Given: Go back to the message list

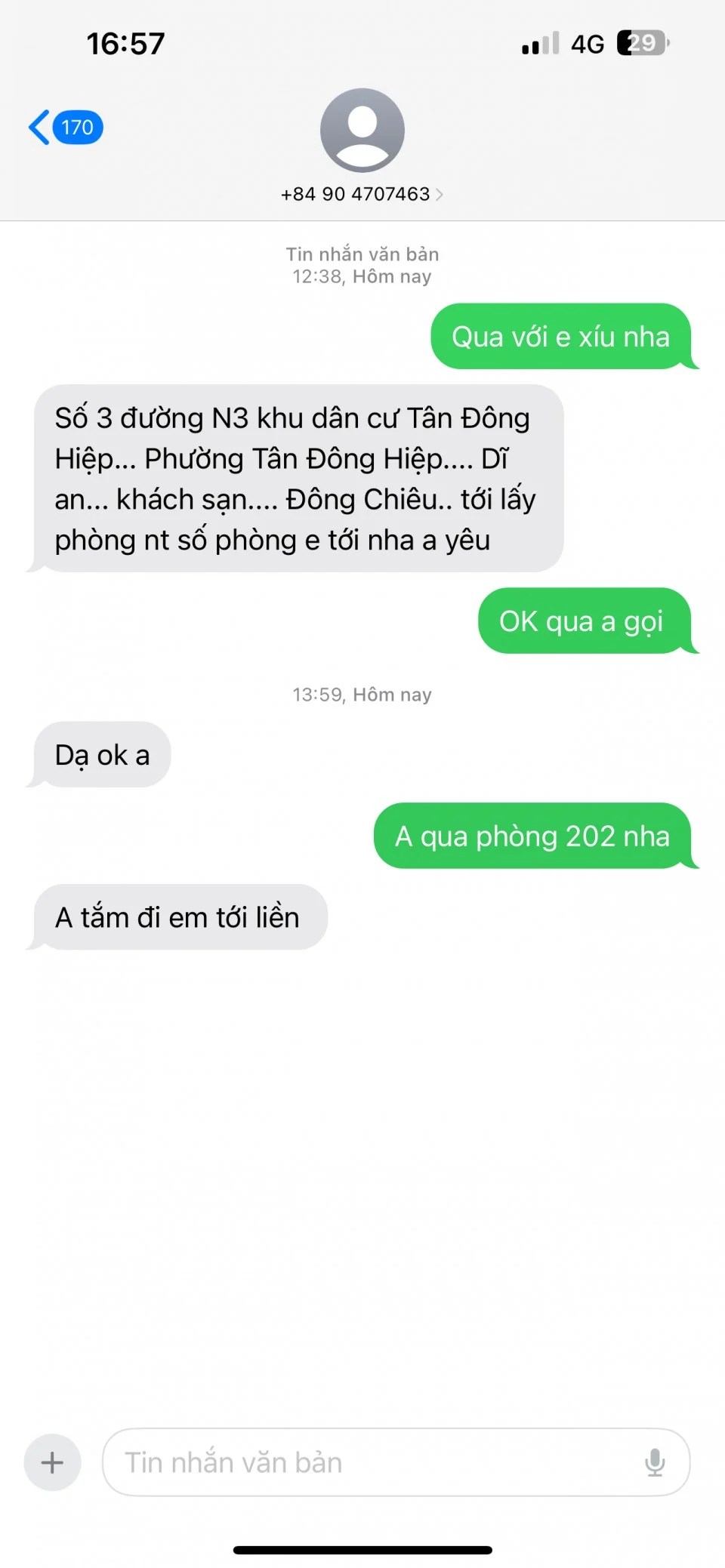Looking at the screenshot, I should pos(64,127).
